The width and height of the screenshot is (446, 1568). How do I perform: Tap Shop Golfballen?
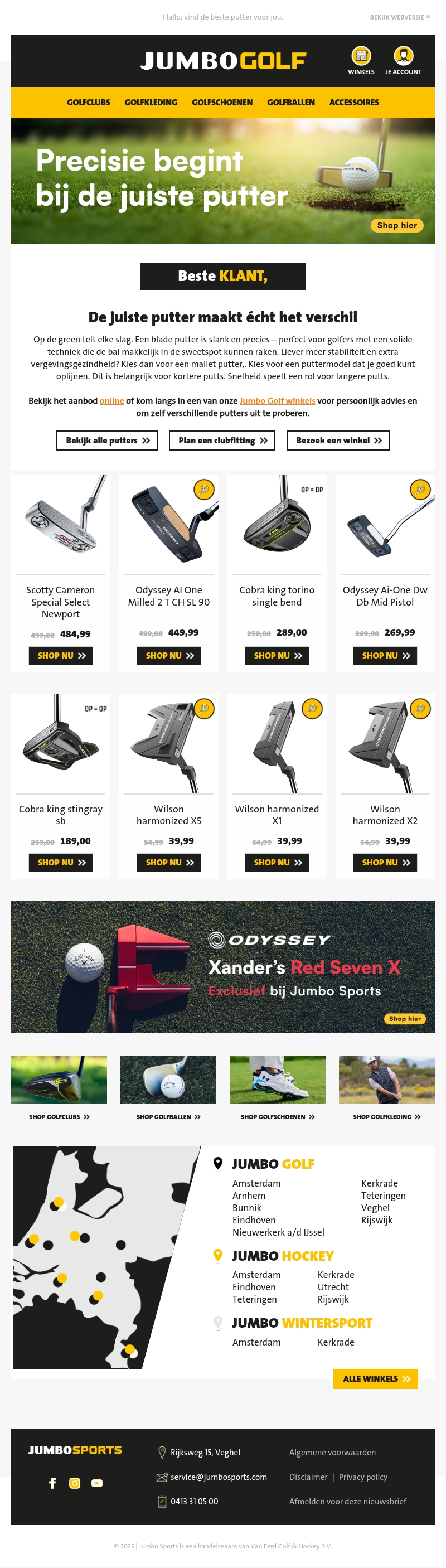[168, 1117]
